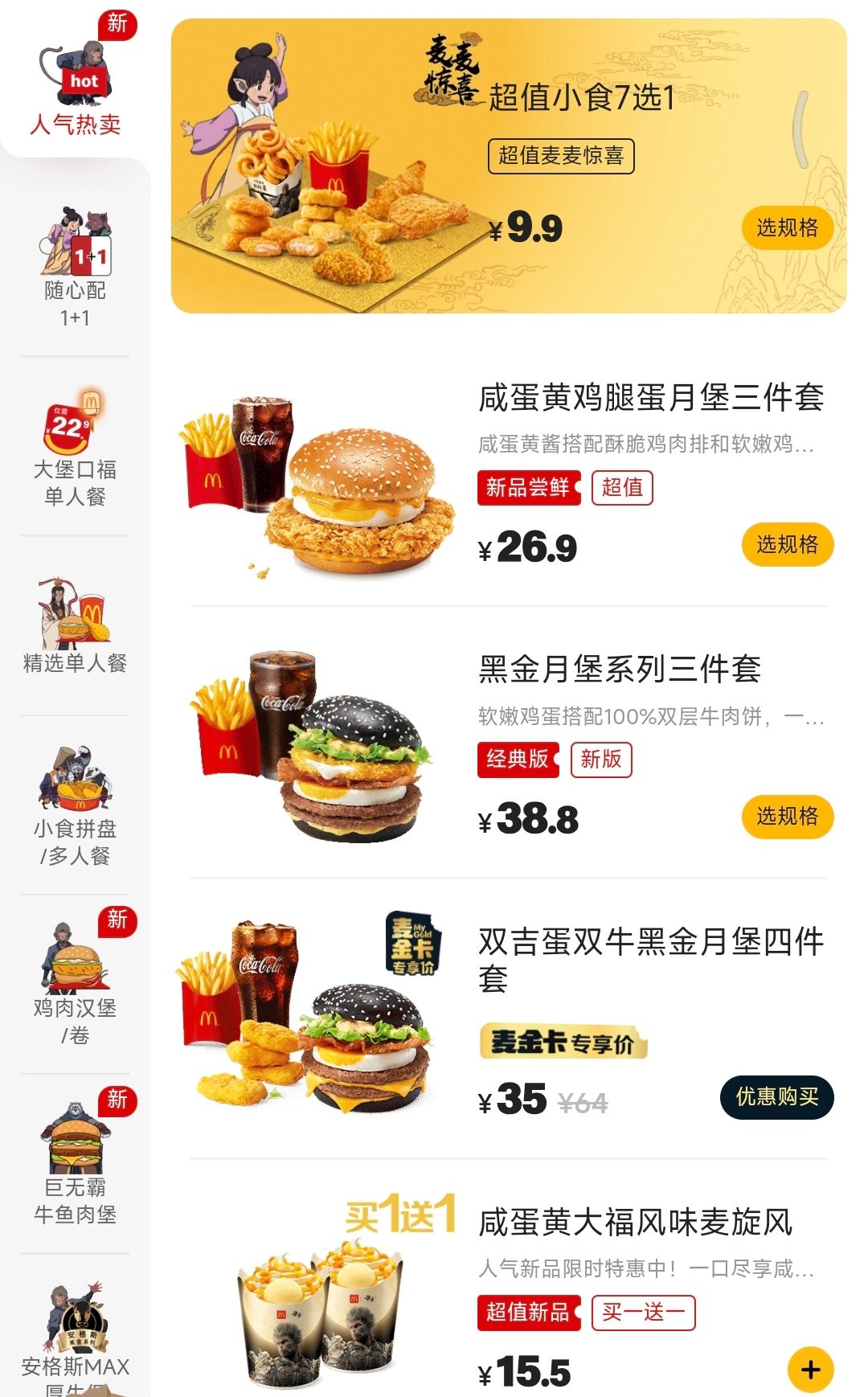Add 咸蛋黄大福风味麦旋风 to cart

[810, 1369]
